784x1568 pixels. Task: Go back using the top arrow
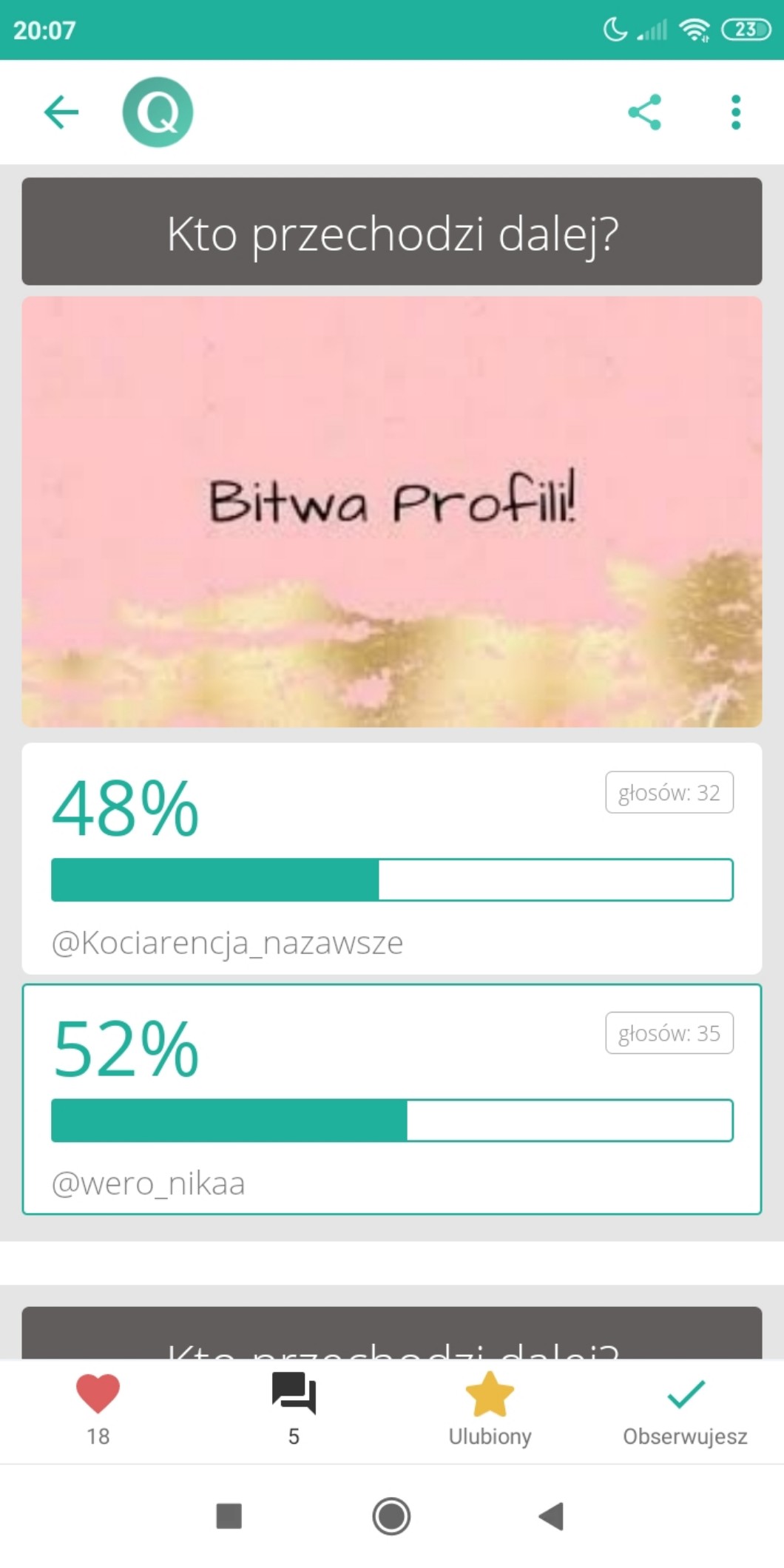tap(61, 112)
